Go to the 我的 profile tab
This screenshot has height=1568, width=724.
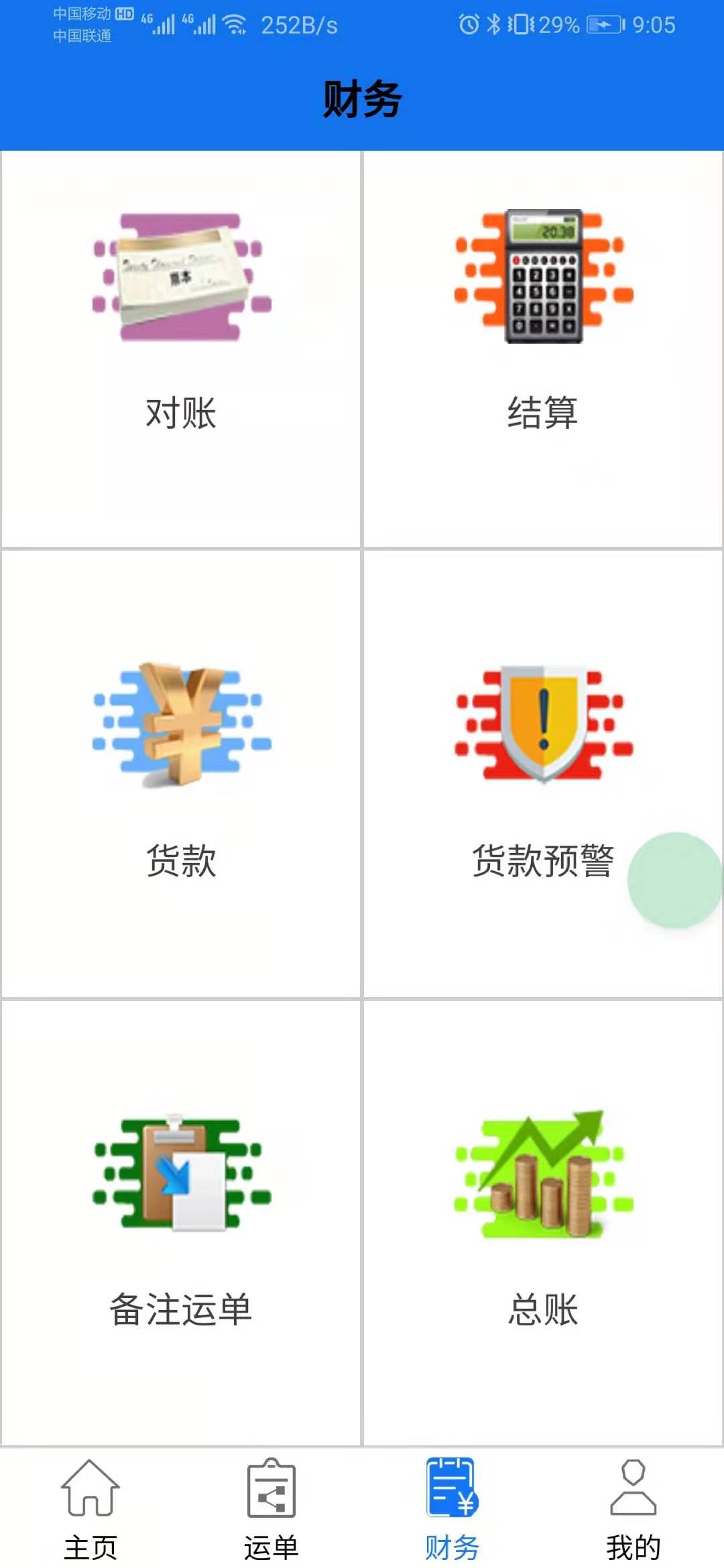(633, 1508)
